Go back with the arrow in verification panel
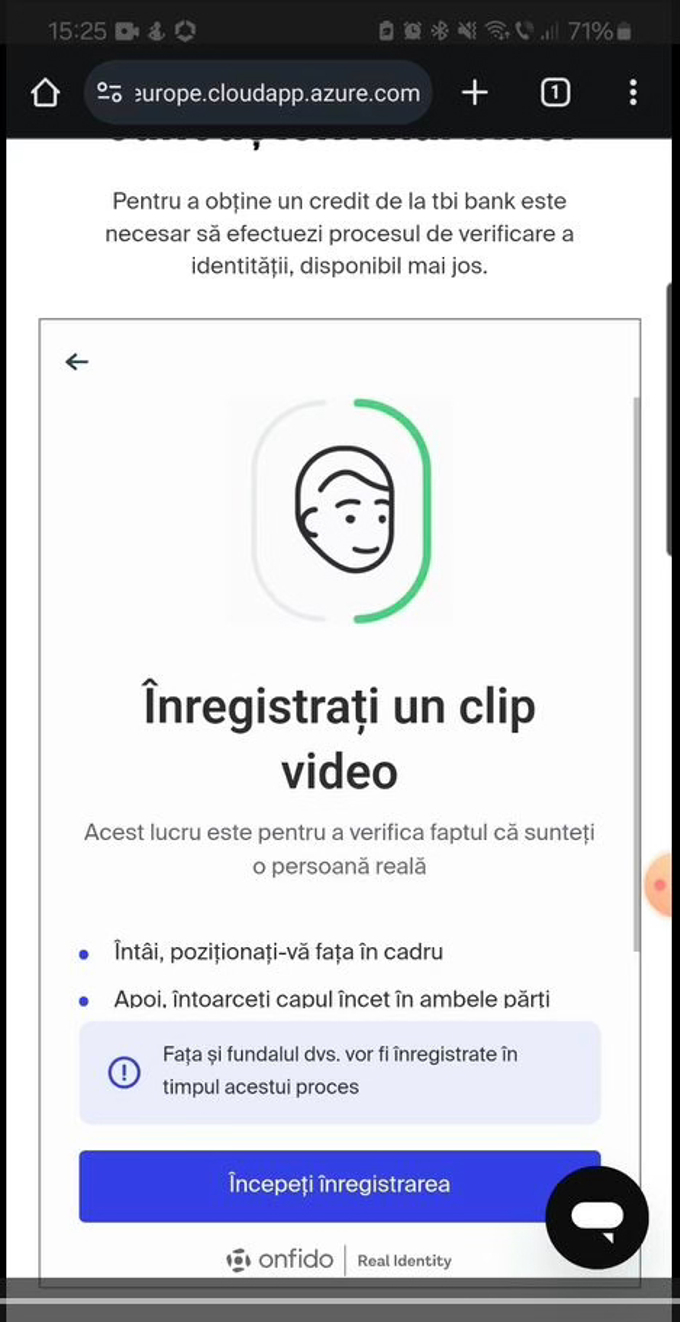The width and height of the screenshot is (680, 1322). 77,362
